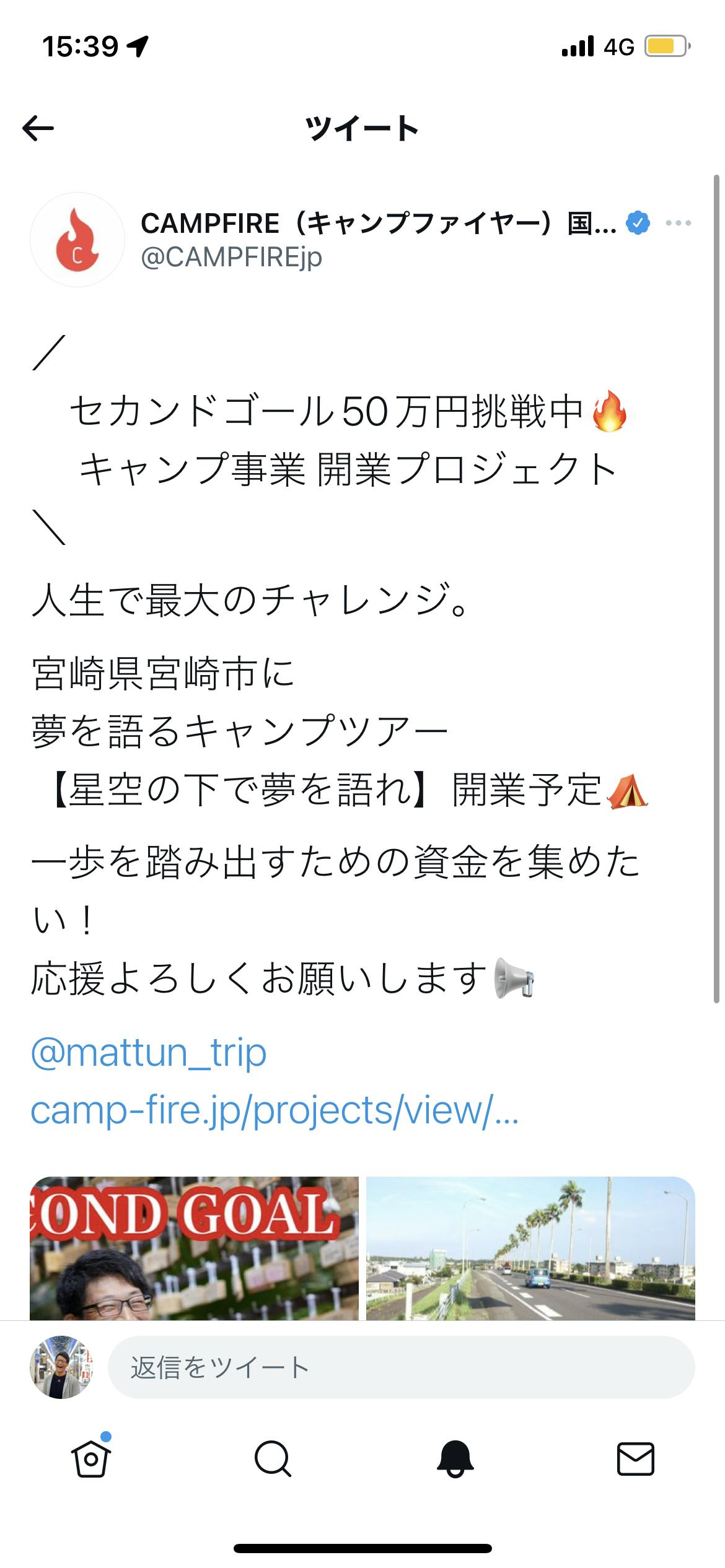Open the CAMPFIRE profile avatar
Image resolution: width=725 pixels, height=1568 pixels.
(77, 240)
